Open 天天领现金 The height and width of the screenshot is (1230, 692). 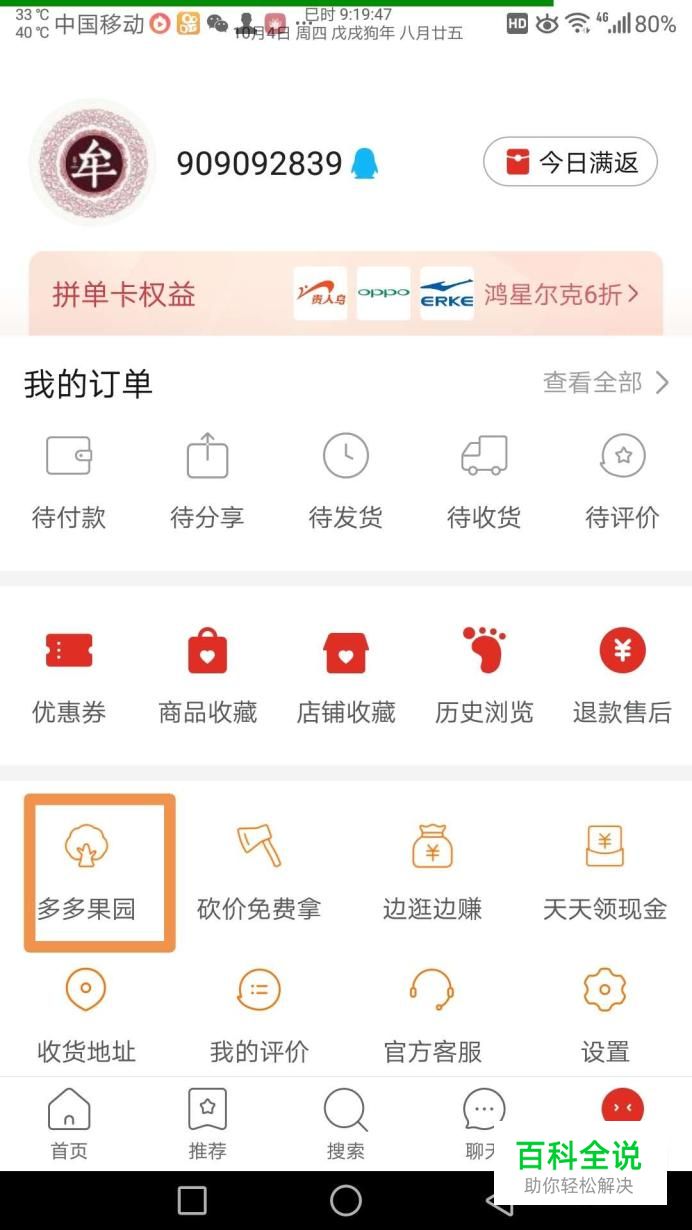(x=605, y=872)
